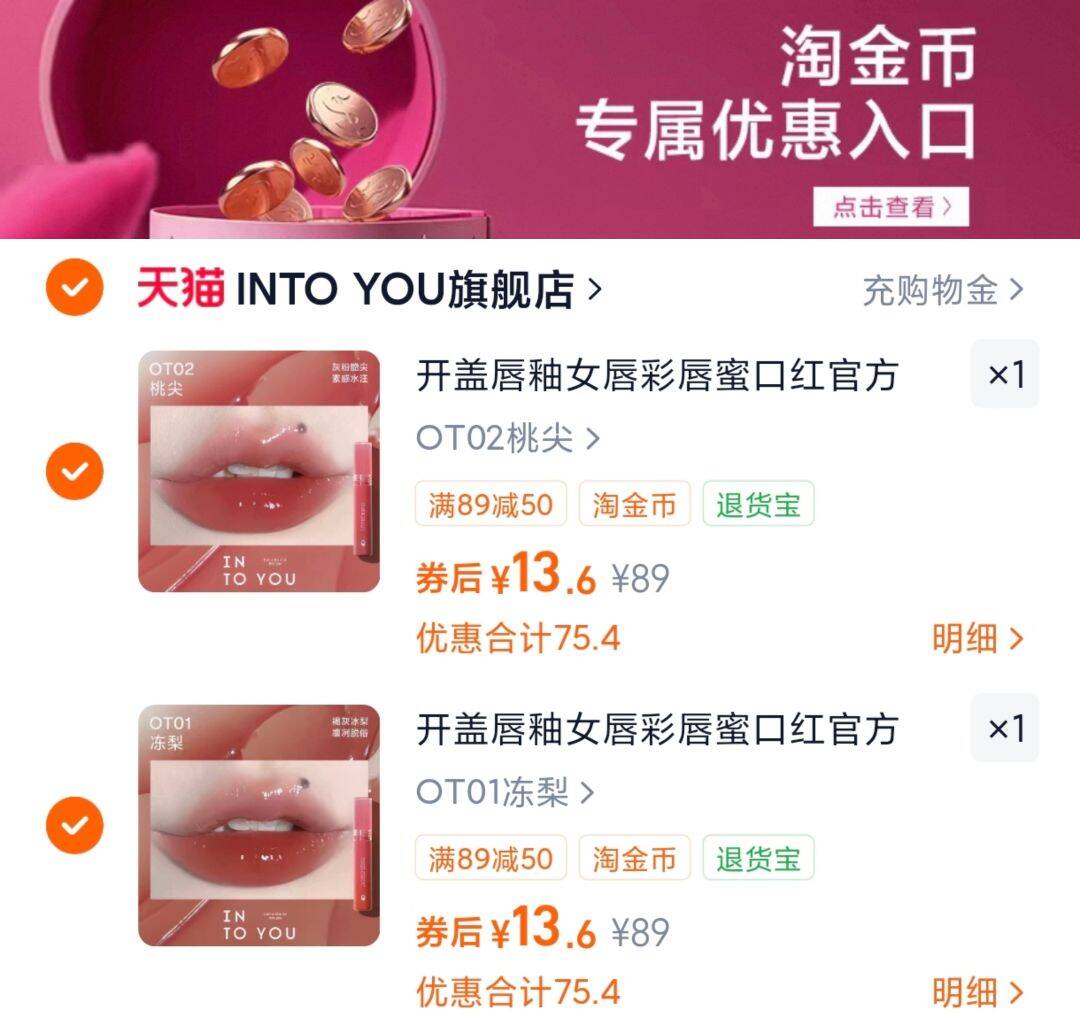
Task: Adjust quantity ×1 for OT01冻梨
Action: tap(1005, 729)
